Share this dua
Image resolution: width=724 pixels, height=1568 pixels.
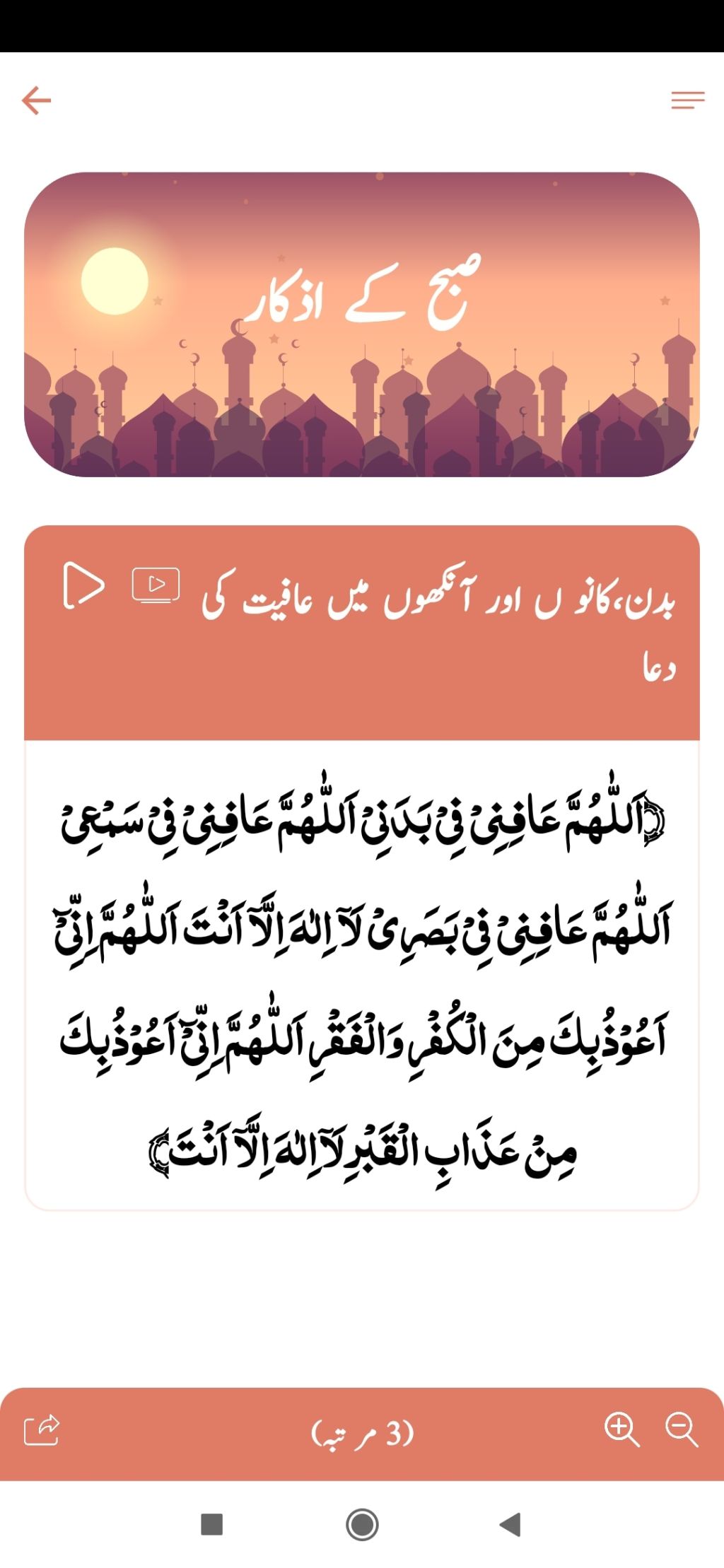click(42, 1430)
